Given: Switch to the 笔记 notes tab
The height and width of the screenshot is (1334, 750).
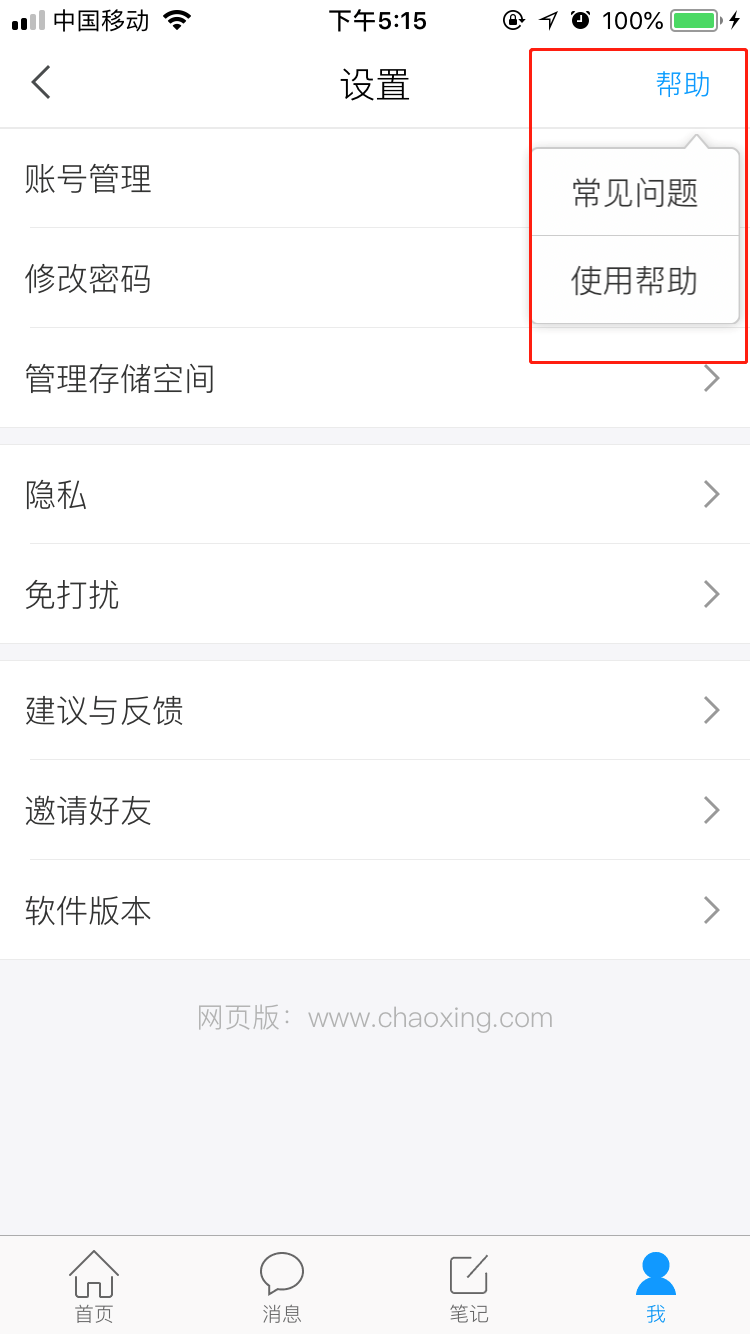Looking at the screenshot, I should pos(469,1286).
